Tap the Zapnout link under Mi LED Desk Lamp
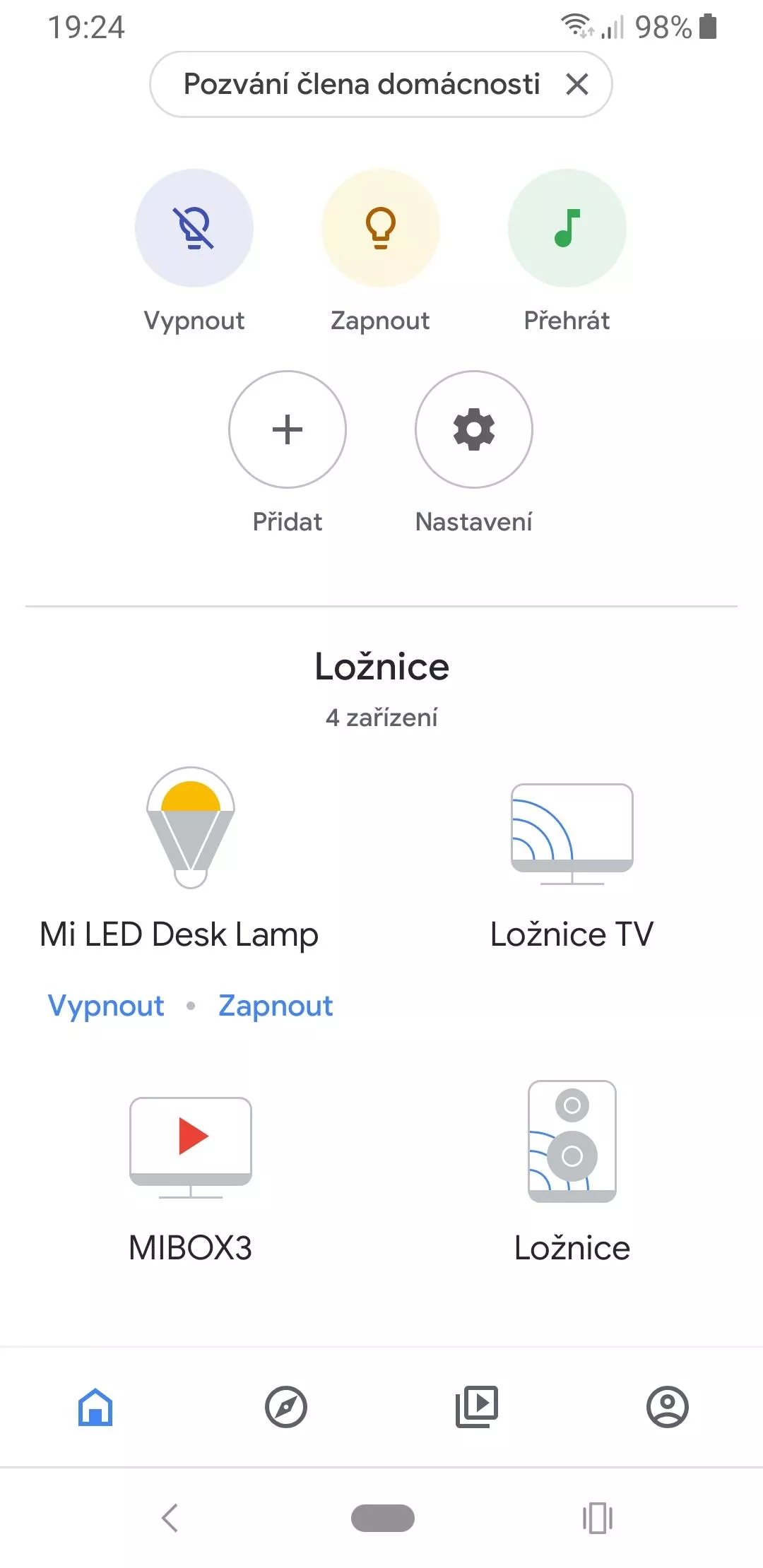763x1568 pixels. click(x=276, y=1005)
